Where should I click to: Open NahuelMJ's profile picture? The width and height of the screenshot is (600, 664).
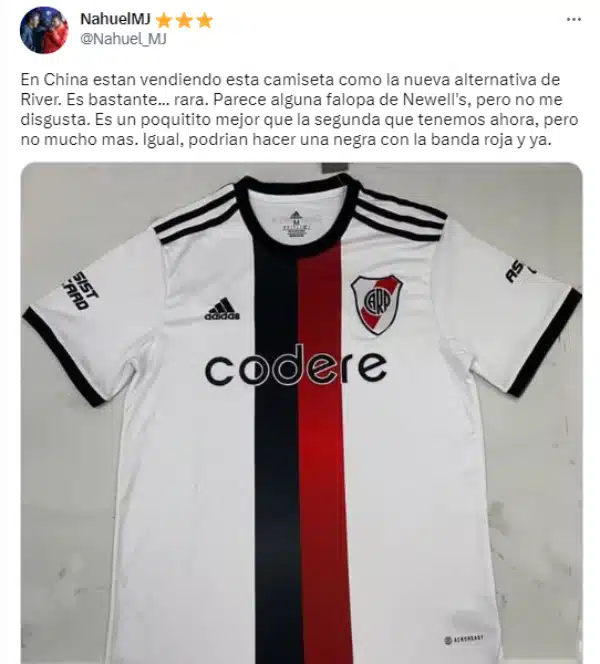[x=44, y=30]
